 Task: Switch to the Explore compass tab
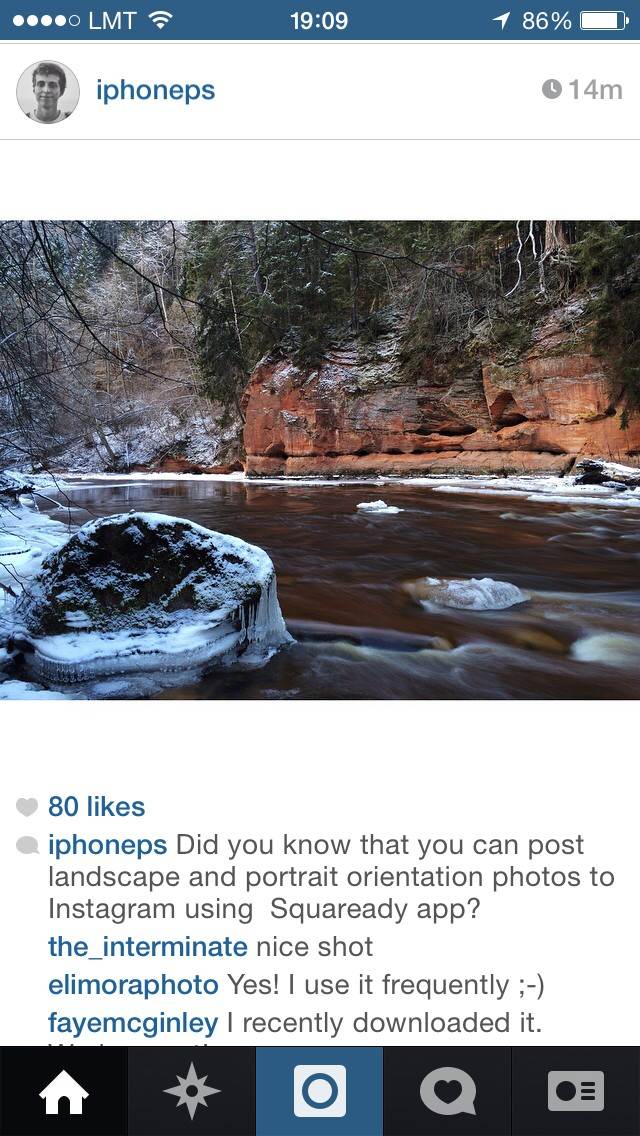(191, 1091)
